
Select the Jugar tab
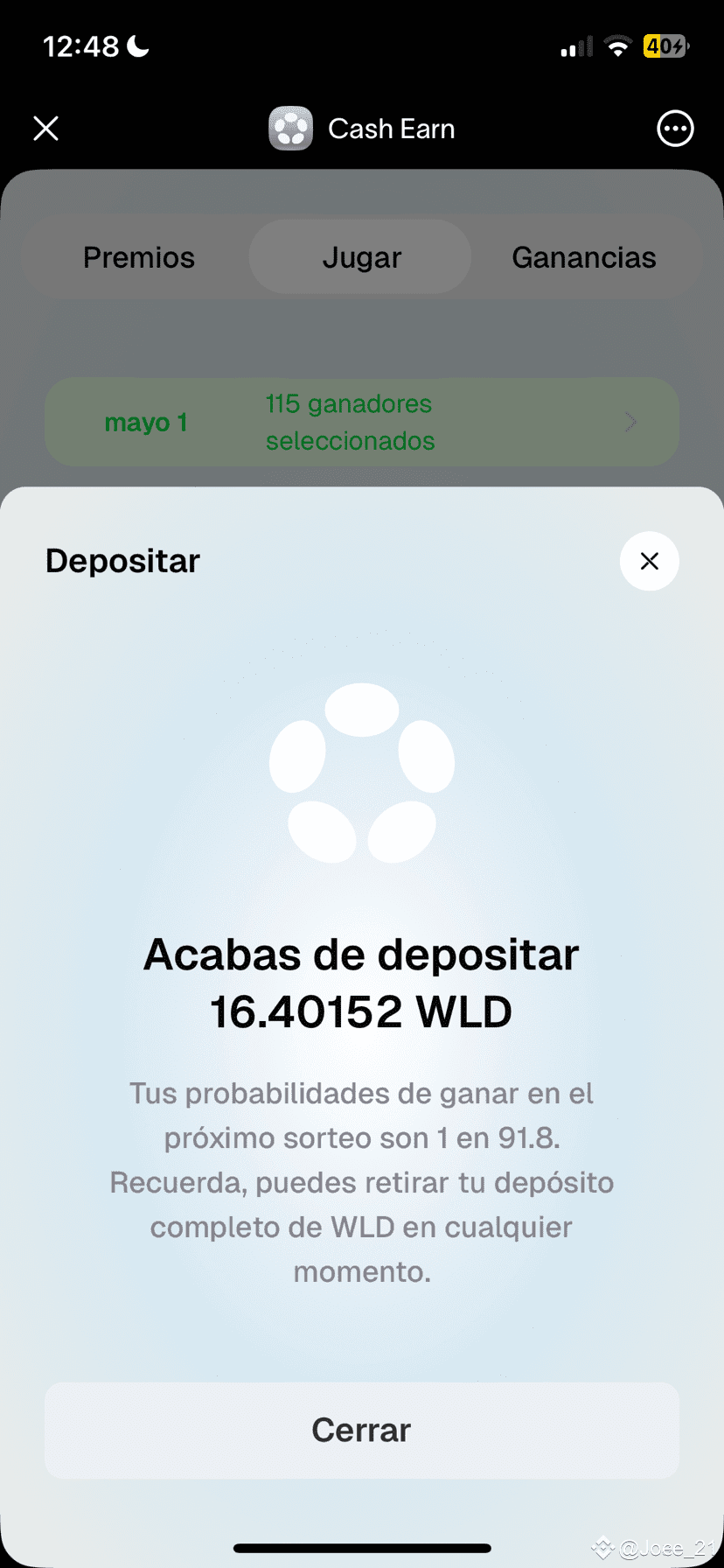(x=361, y=256)
